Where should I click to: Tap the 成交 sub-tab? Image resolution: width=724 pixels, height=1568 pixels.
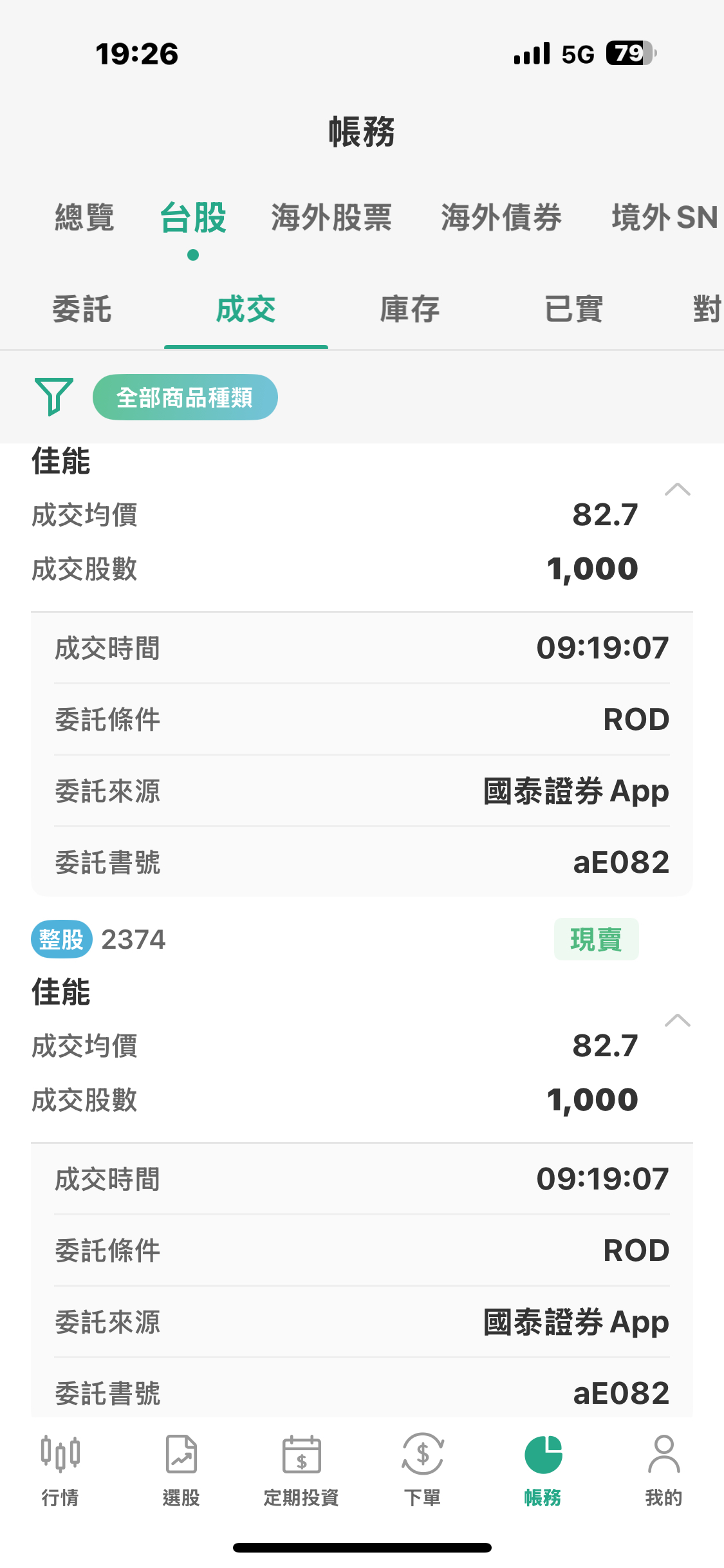pyautogui.click(x=246, y=310)
